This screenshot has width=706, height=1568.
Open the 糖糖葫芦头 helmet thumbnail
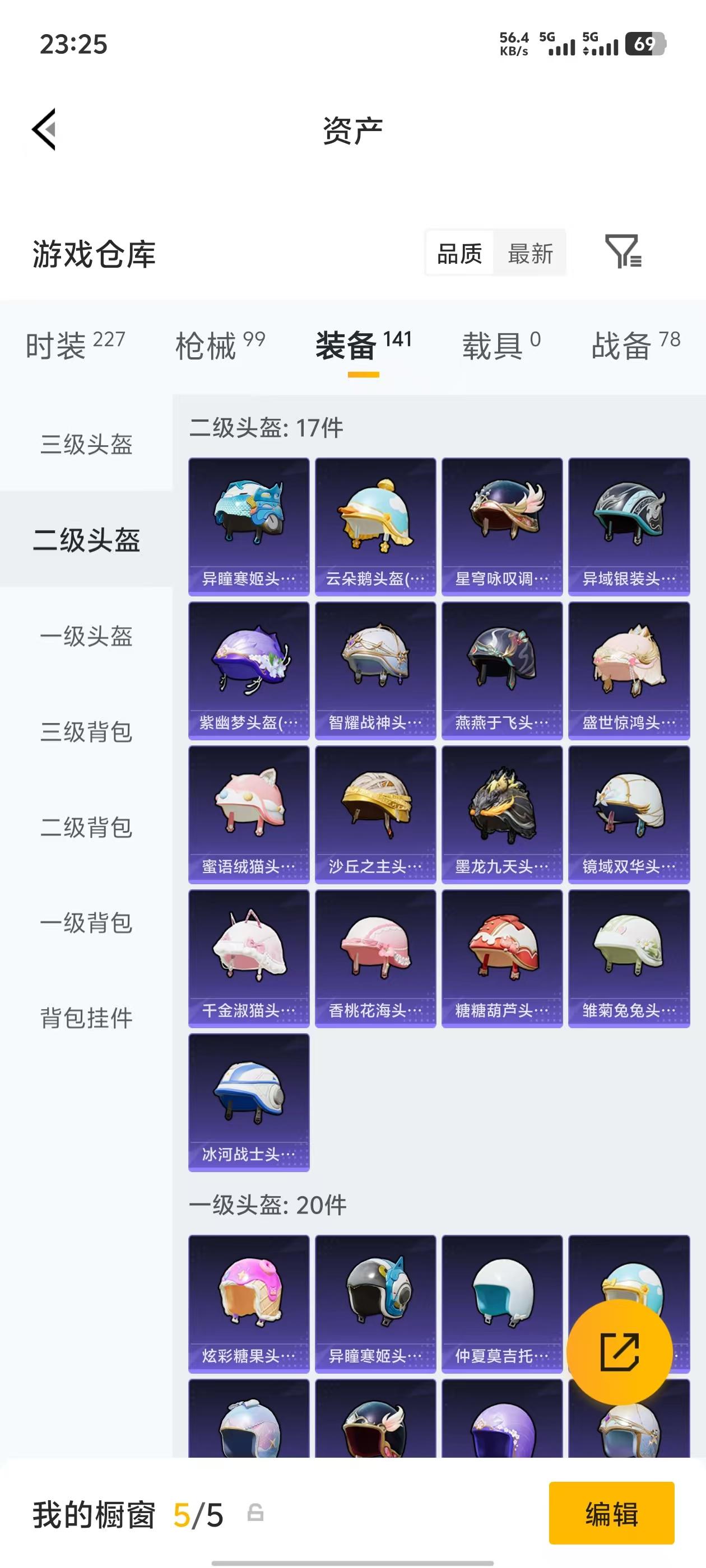(502, 953)
